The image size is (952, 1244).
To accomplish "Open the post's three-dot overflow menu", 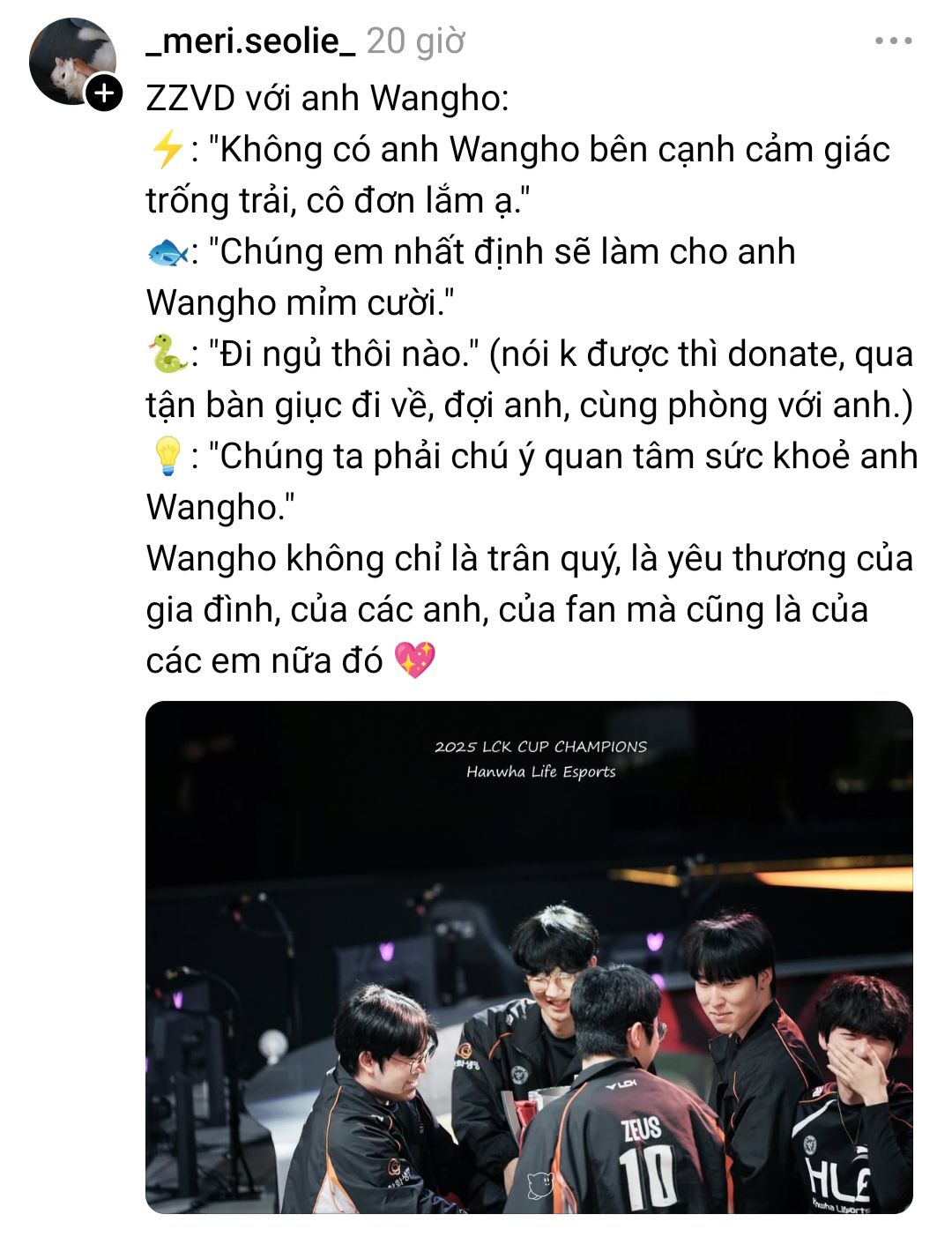I will point(892,41).
